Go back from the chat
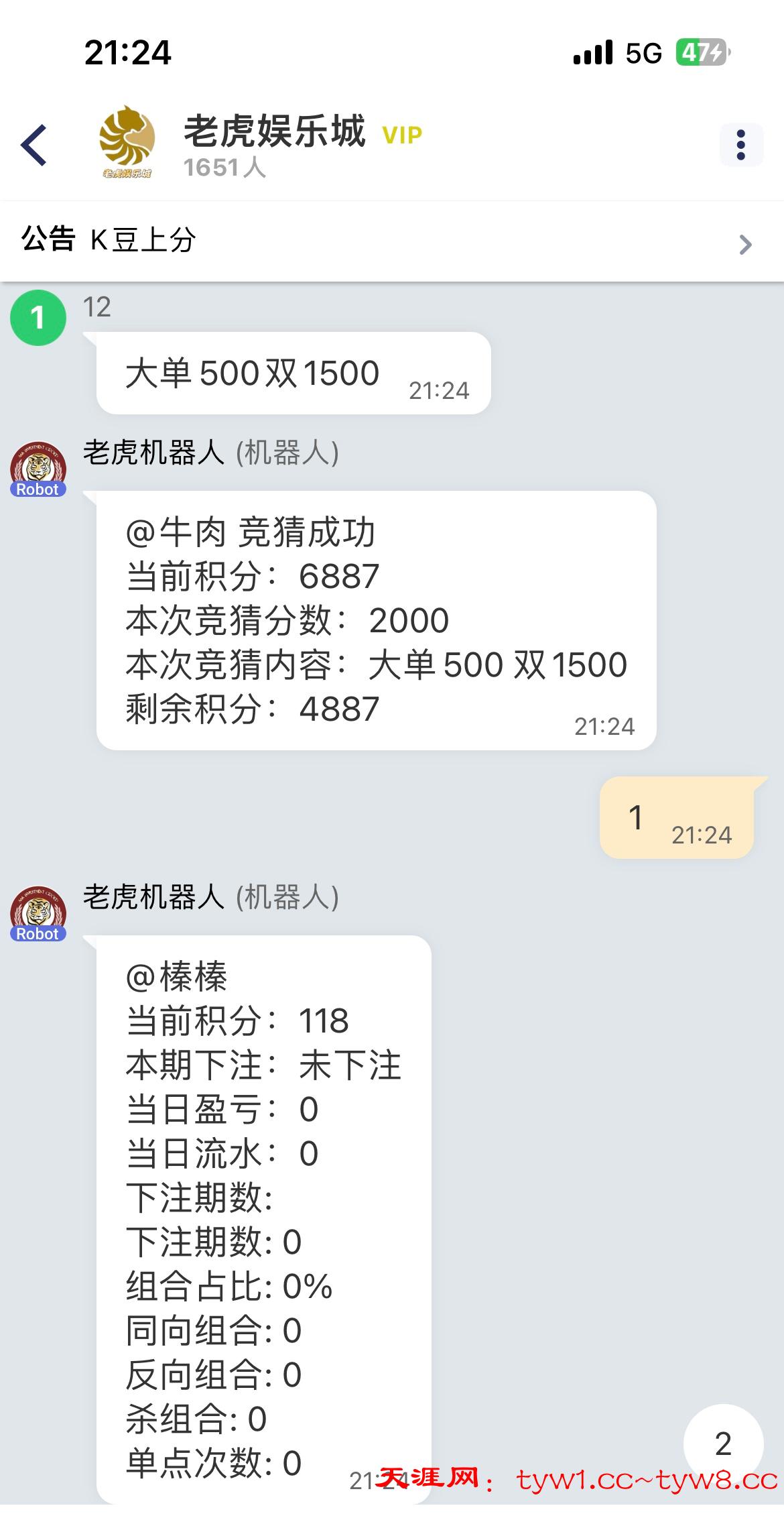The image size is (784, 1524). click(35, 145)
